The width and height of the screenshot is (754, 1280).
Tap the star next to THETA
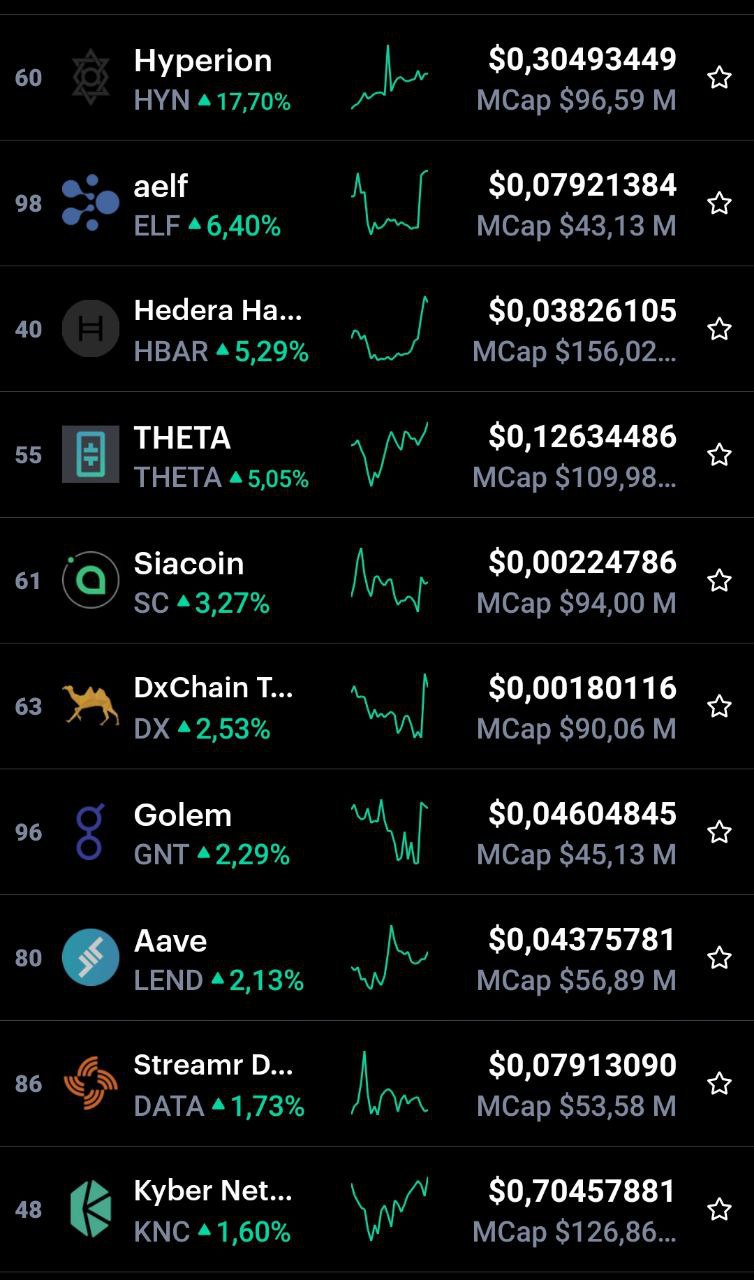coord(719,455)
